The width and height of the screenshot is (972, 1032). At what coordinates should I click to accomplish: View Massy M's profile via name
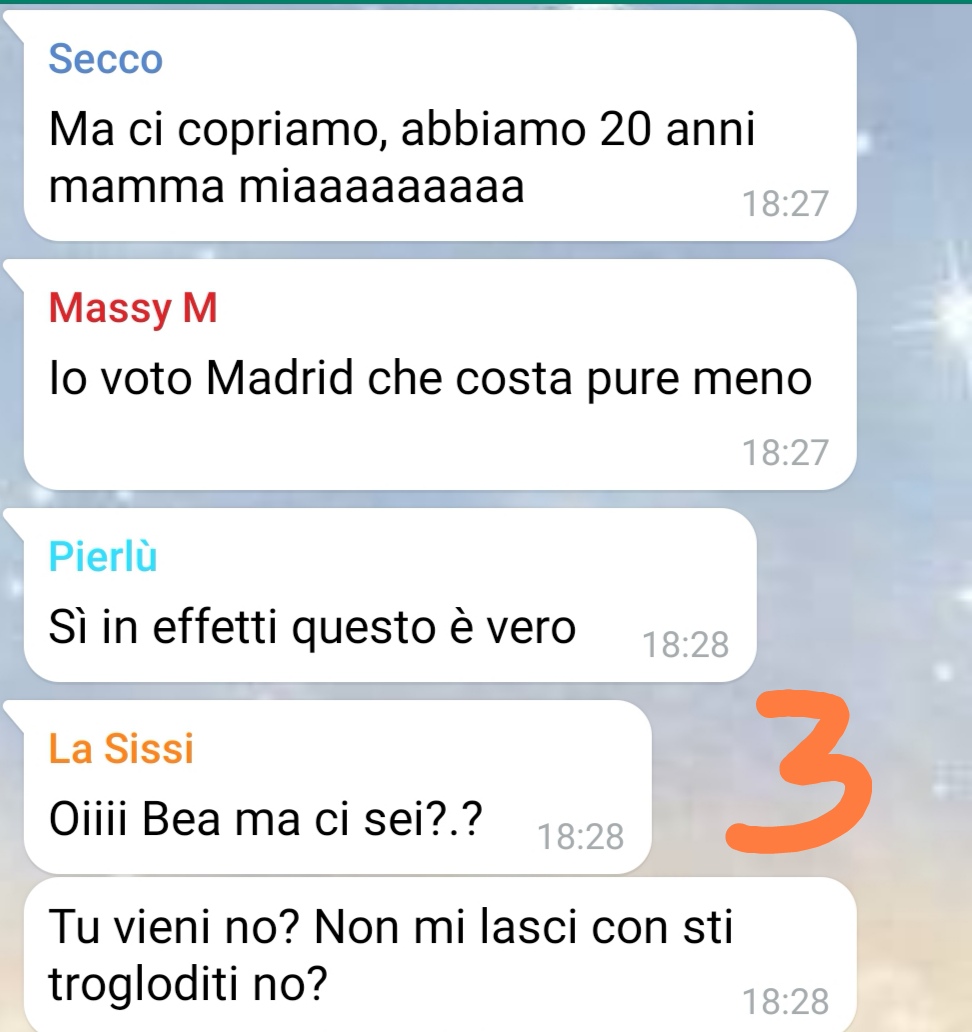(x=132, y=309)
